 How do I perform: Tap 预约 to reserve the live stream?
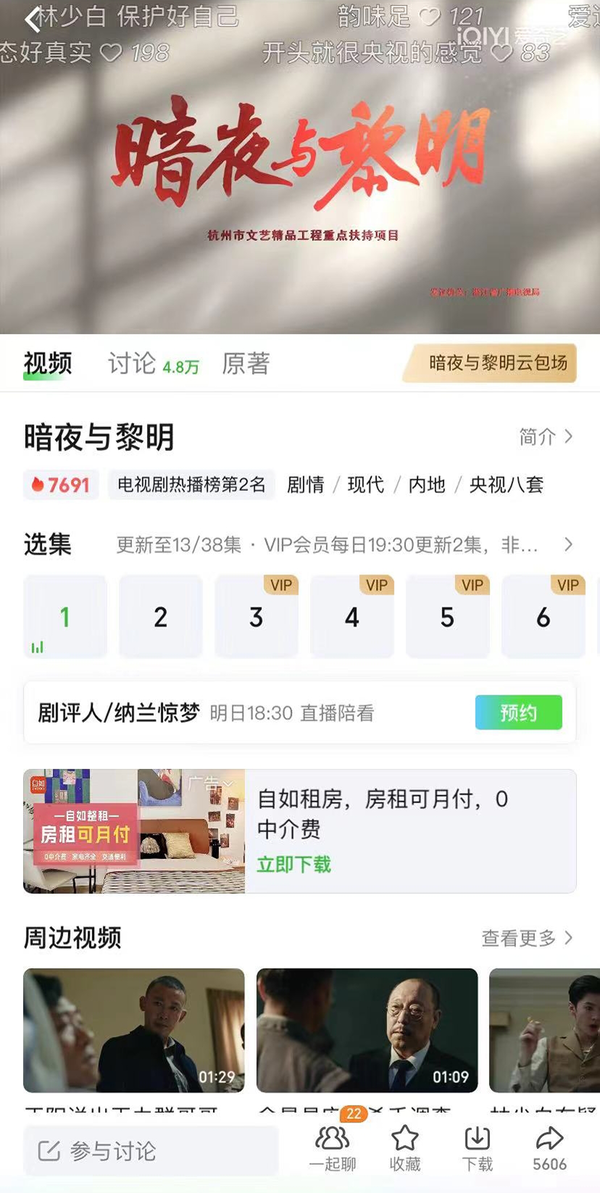click(518, 713)
